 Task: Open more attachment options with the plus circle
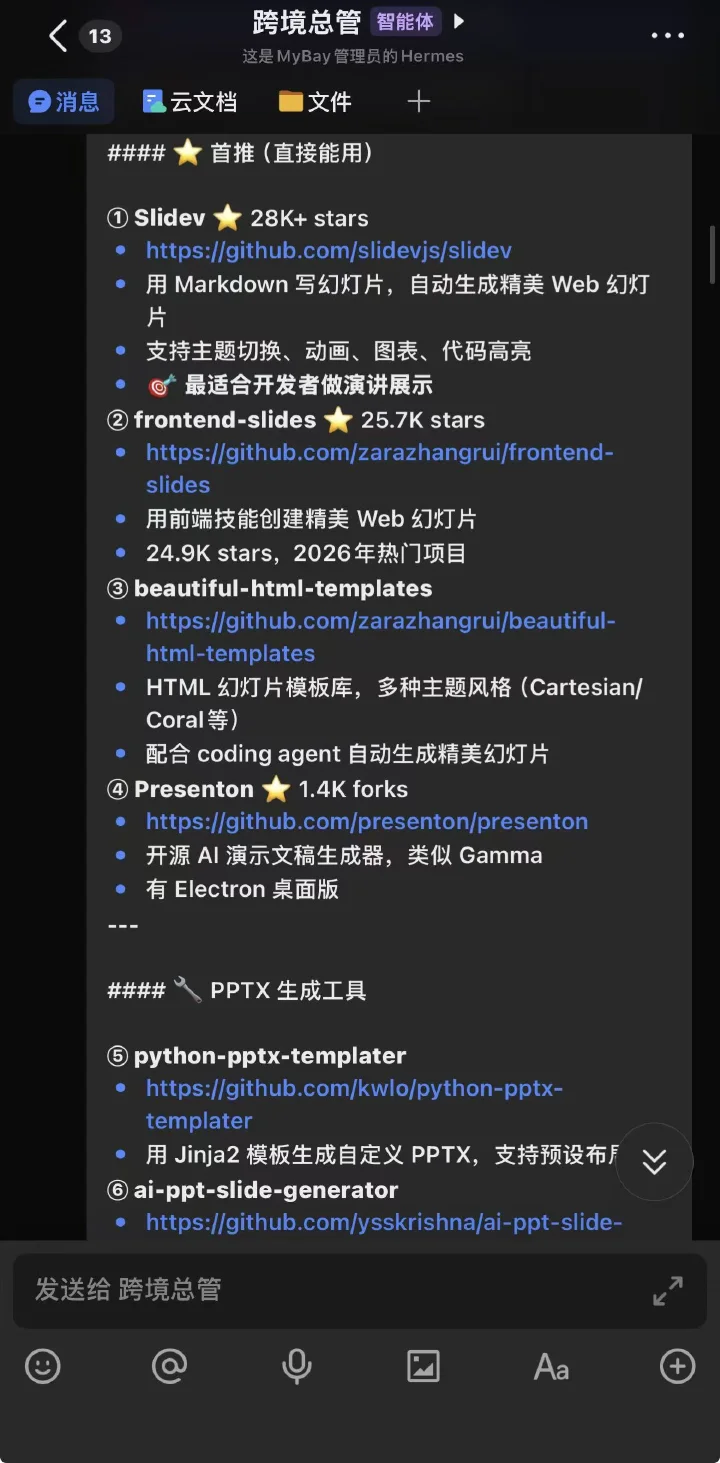(677, 1366)
